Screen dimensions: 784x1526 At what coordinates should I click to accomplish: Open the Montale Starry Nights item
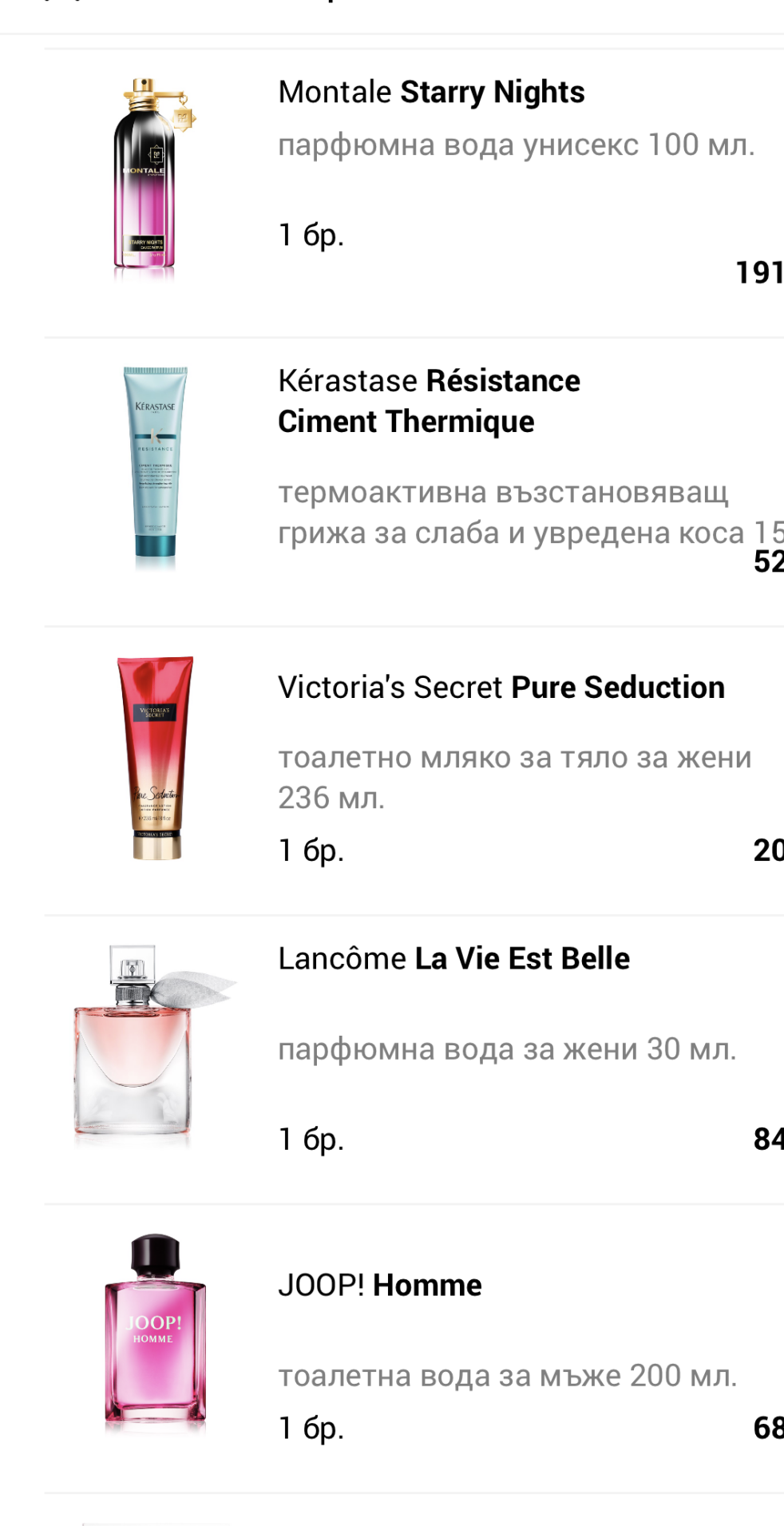[x=431, y=93]
